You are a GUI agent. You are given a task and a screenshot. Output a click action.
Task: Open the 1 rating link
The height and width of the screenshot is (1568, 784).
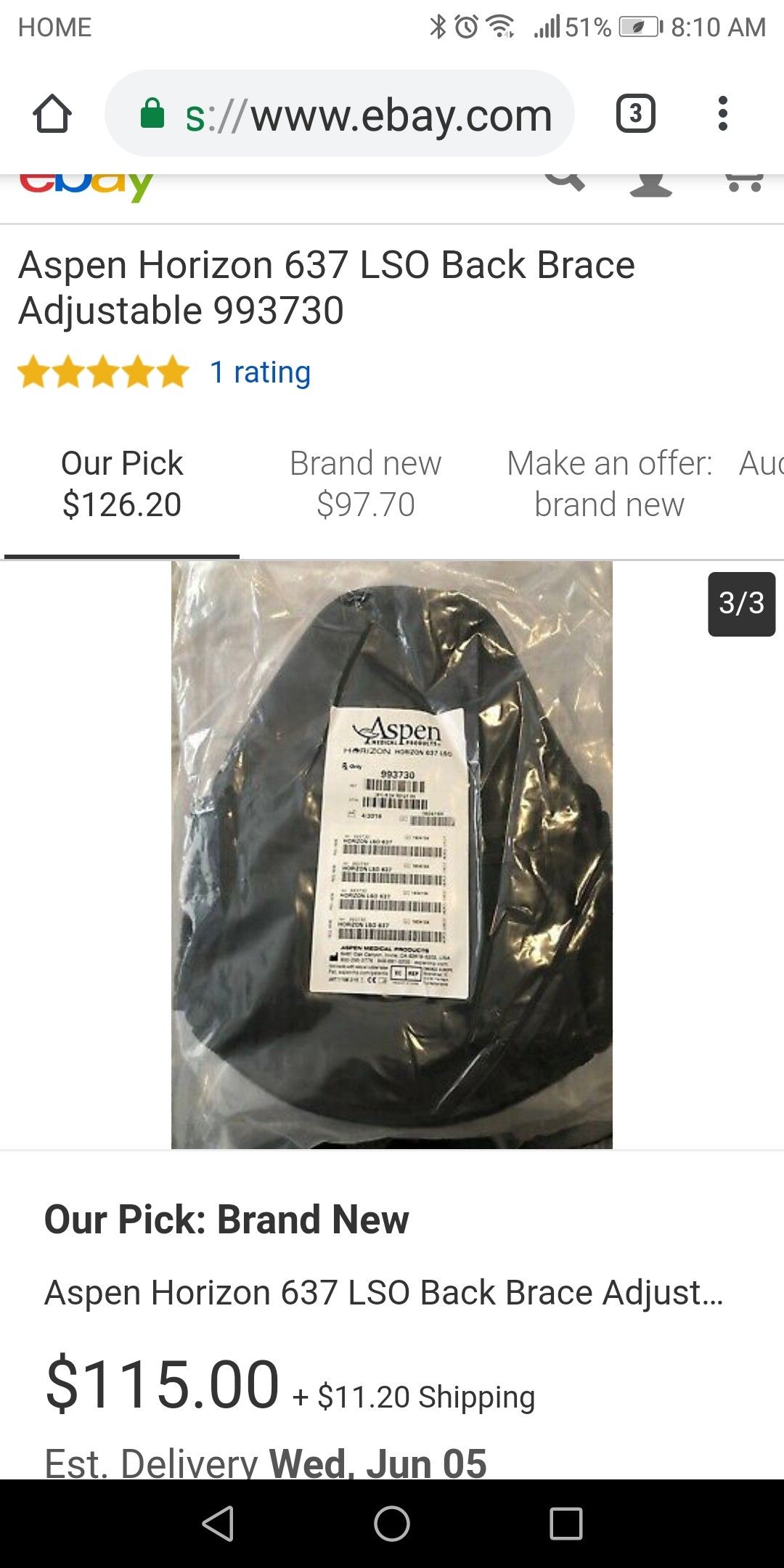pos(261,372)
